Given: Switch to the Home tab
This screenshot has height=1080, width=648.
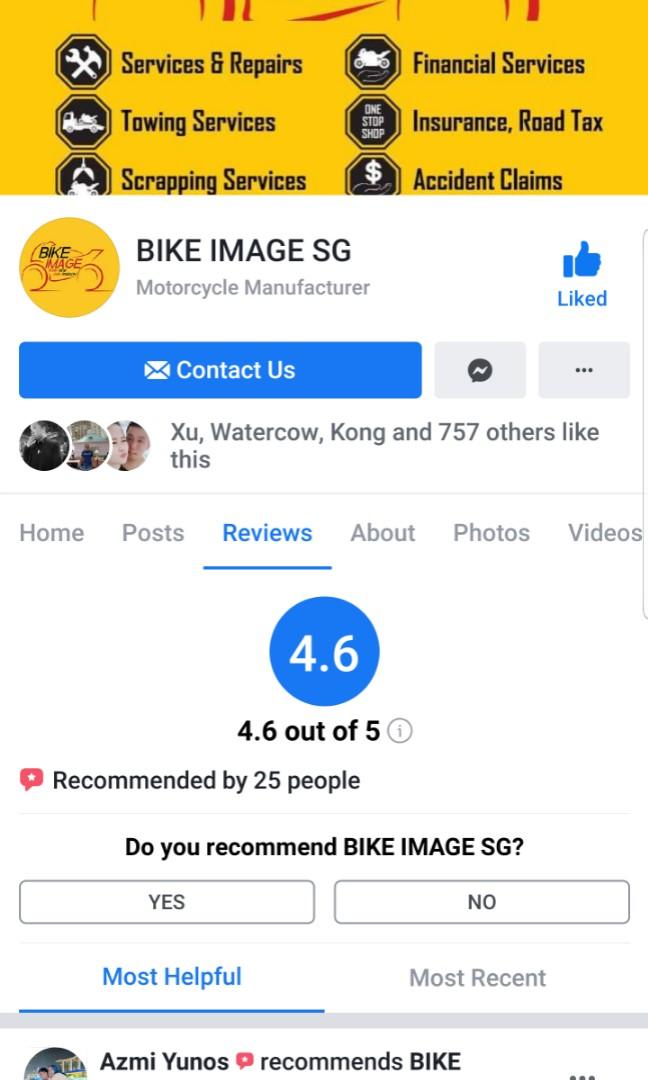Looking at the screenshot, I should pyautogui.click(x=51, y=533).
